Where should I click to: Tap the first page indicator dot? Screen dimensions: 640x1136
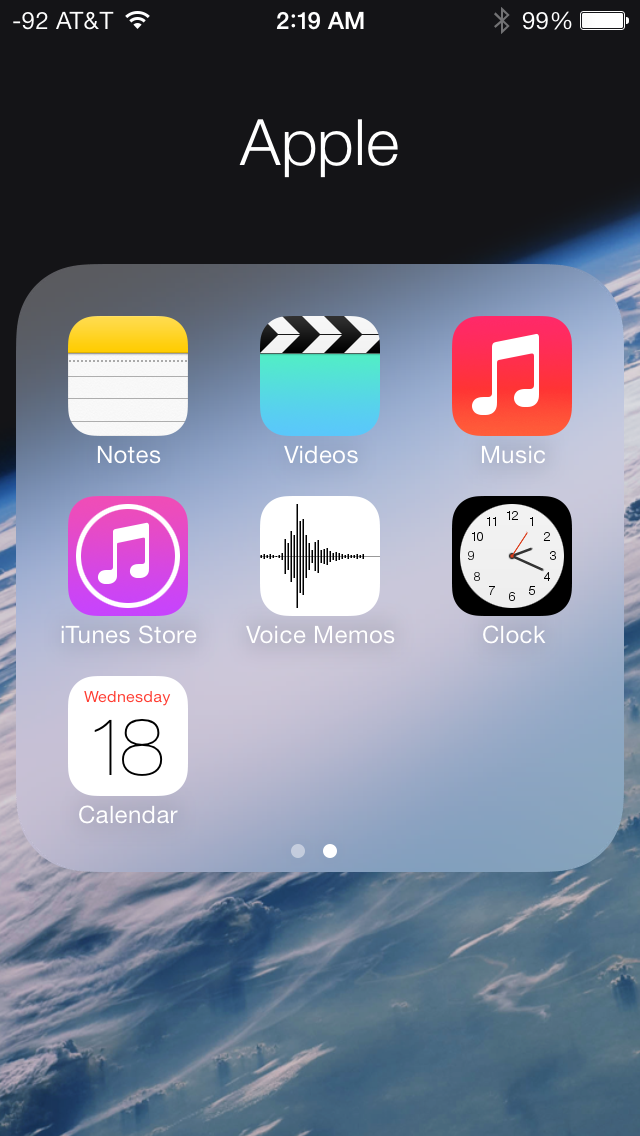click(x=298, y=851)
